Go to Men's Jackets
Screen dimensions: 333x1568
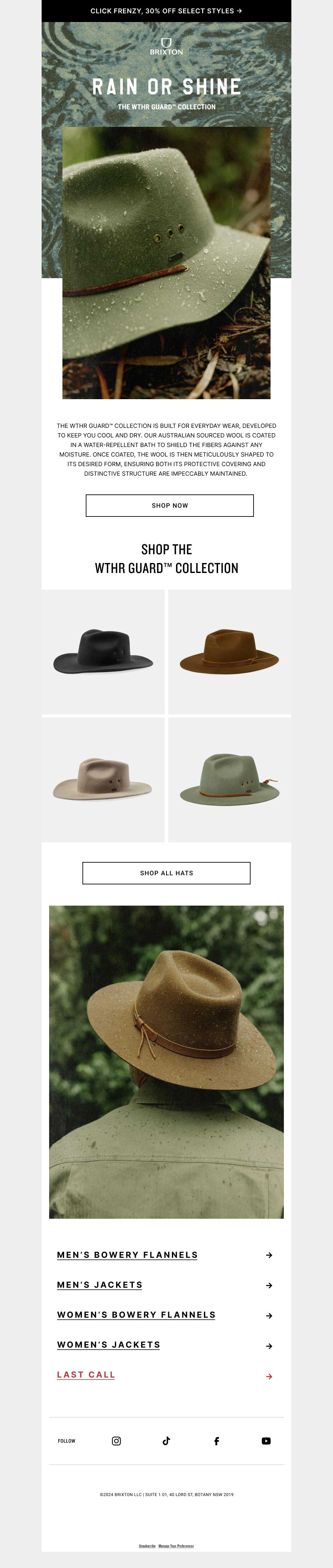[x=100, y=1284]
